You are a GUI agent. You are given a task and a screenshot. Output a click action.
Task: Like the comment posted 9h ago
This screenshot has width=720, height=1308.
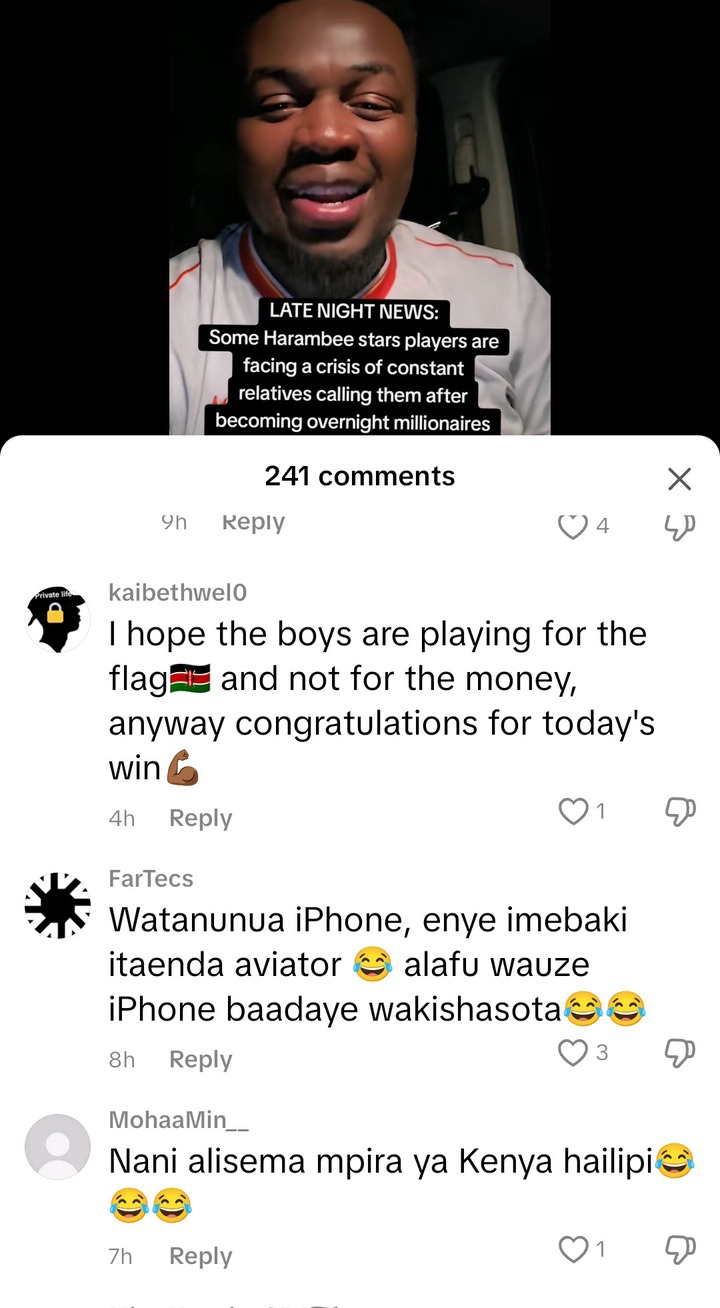pos(573,525)
